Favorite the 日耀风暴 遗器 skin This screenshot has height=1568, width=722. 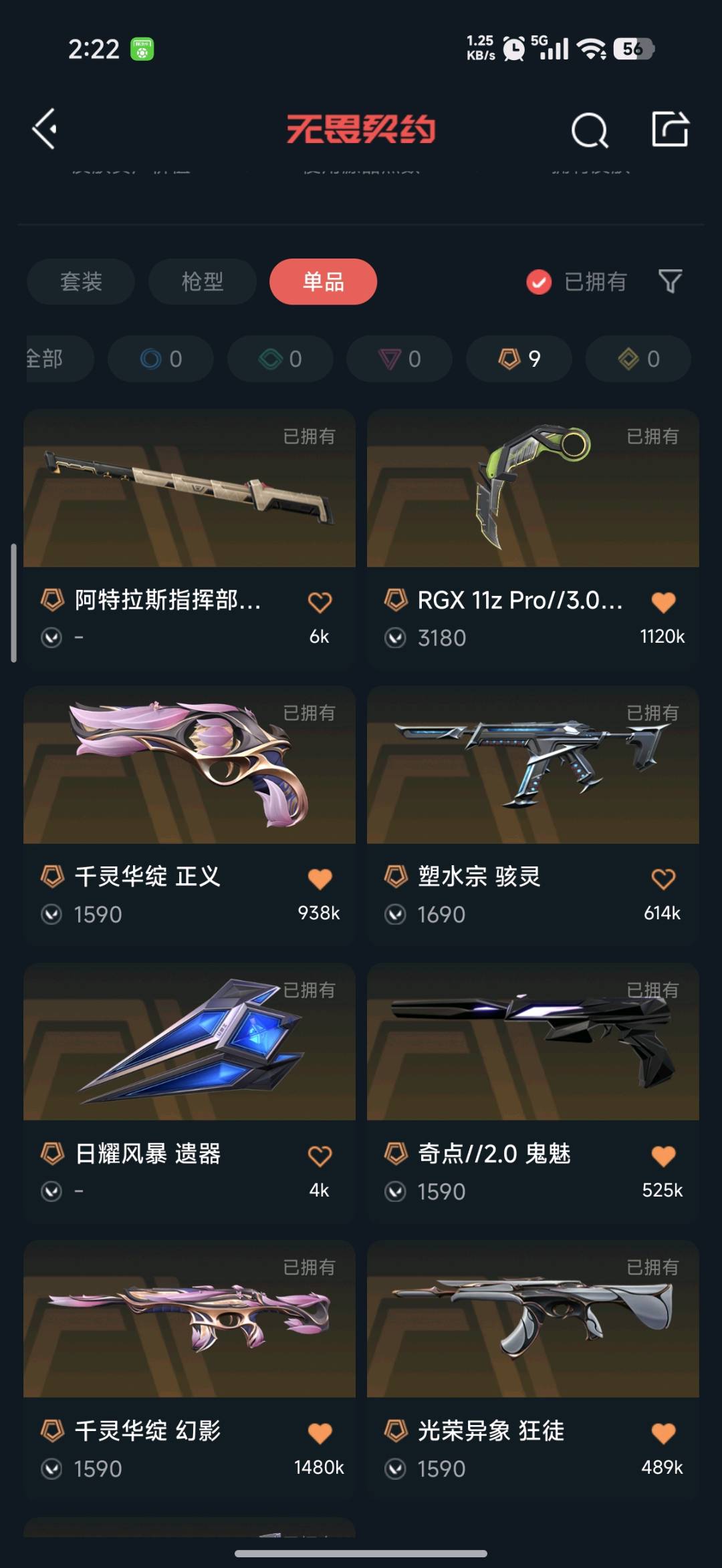coord(320,1156)
